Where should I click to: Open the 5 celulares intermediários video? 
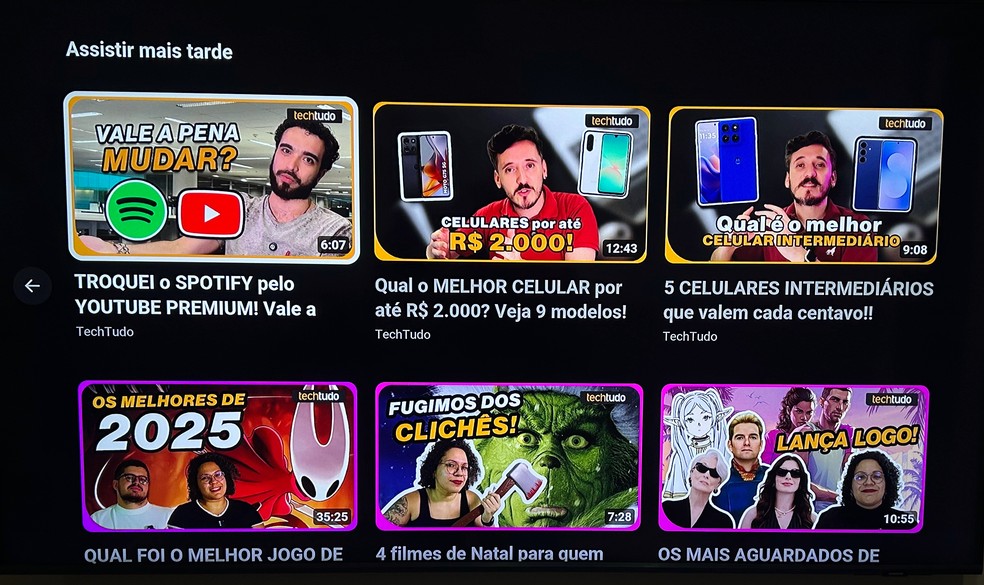[804, 185]
